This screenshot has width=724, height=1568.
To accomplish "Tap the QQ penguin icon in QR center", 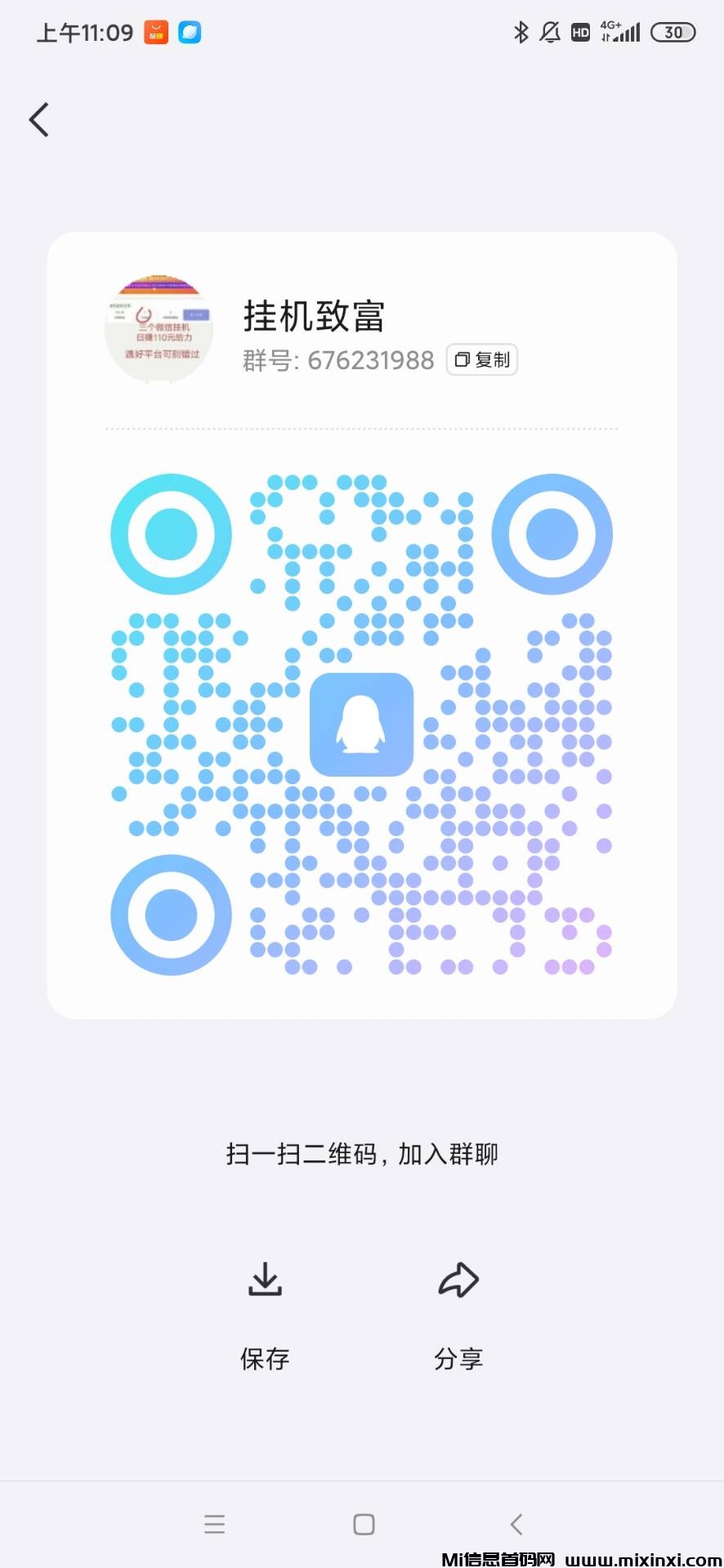I will 362,726.
